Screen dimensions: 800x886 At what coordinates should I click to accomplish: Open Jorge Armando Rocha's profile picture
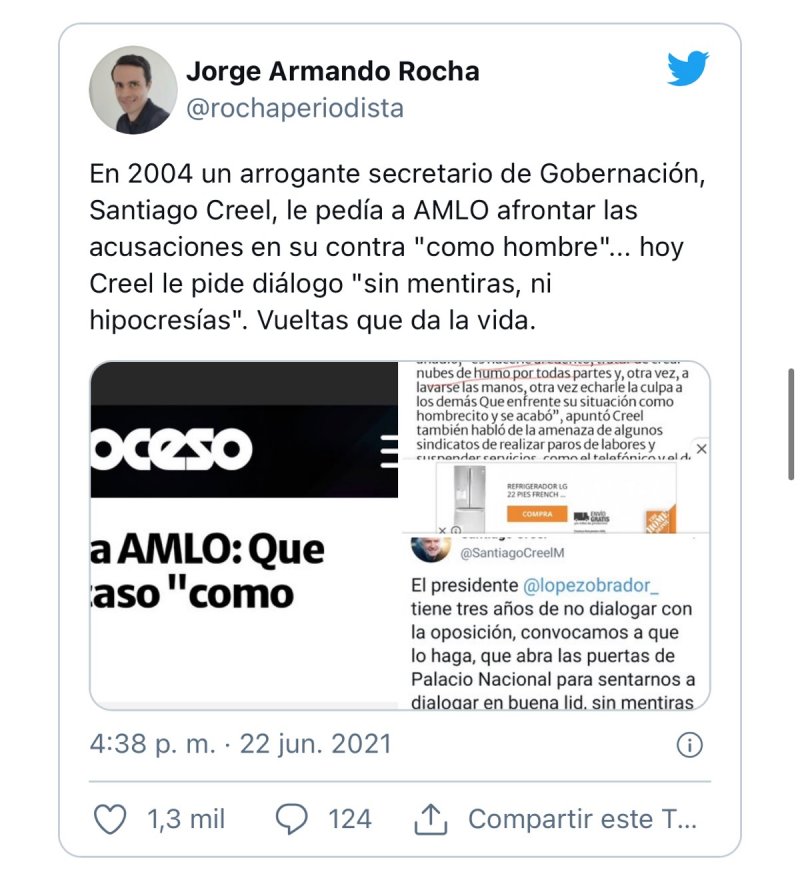133,90
